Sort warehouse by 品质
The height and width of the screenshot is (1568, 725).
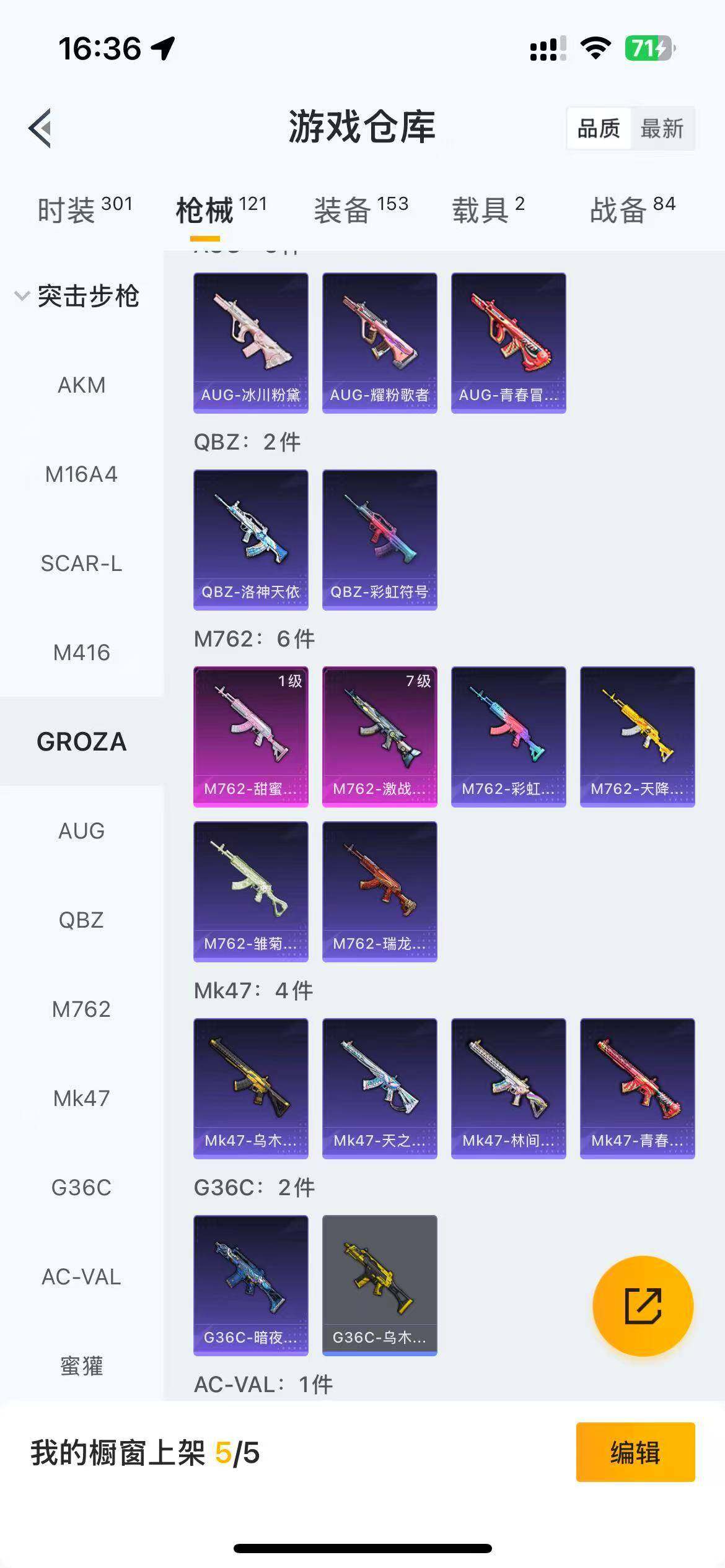[x=598, y=129]
